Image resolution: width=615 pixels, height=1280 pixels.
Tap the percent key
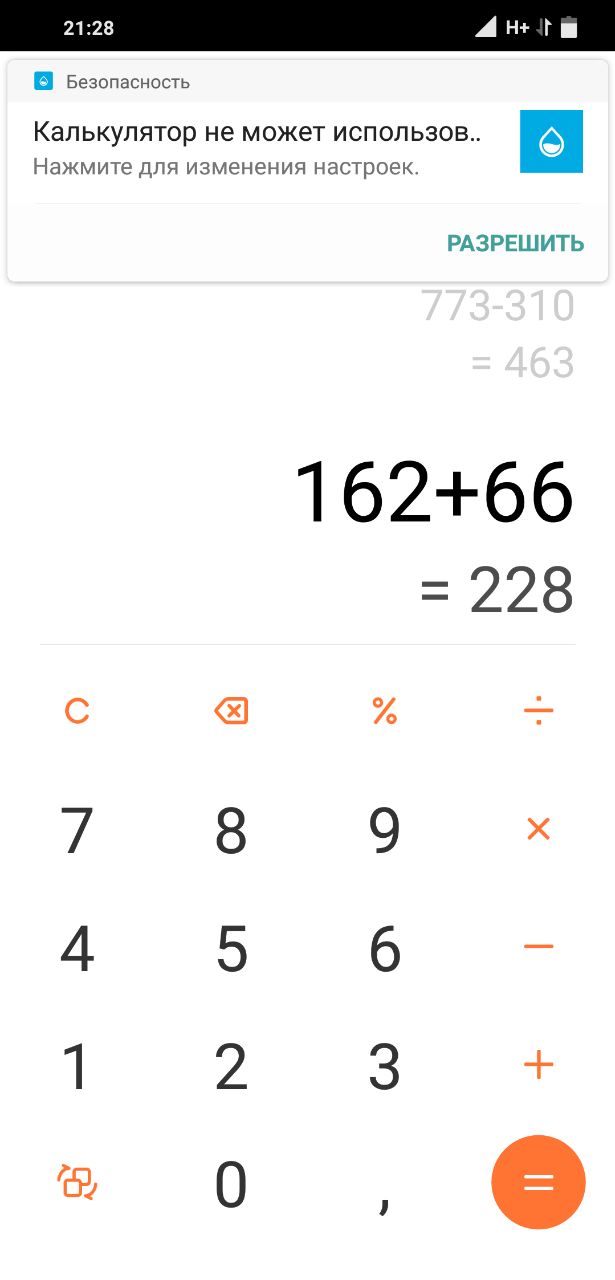(385, 711)
